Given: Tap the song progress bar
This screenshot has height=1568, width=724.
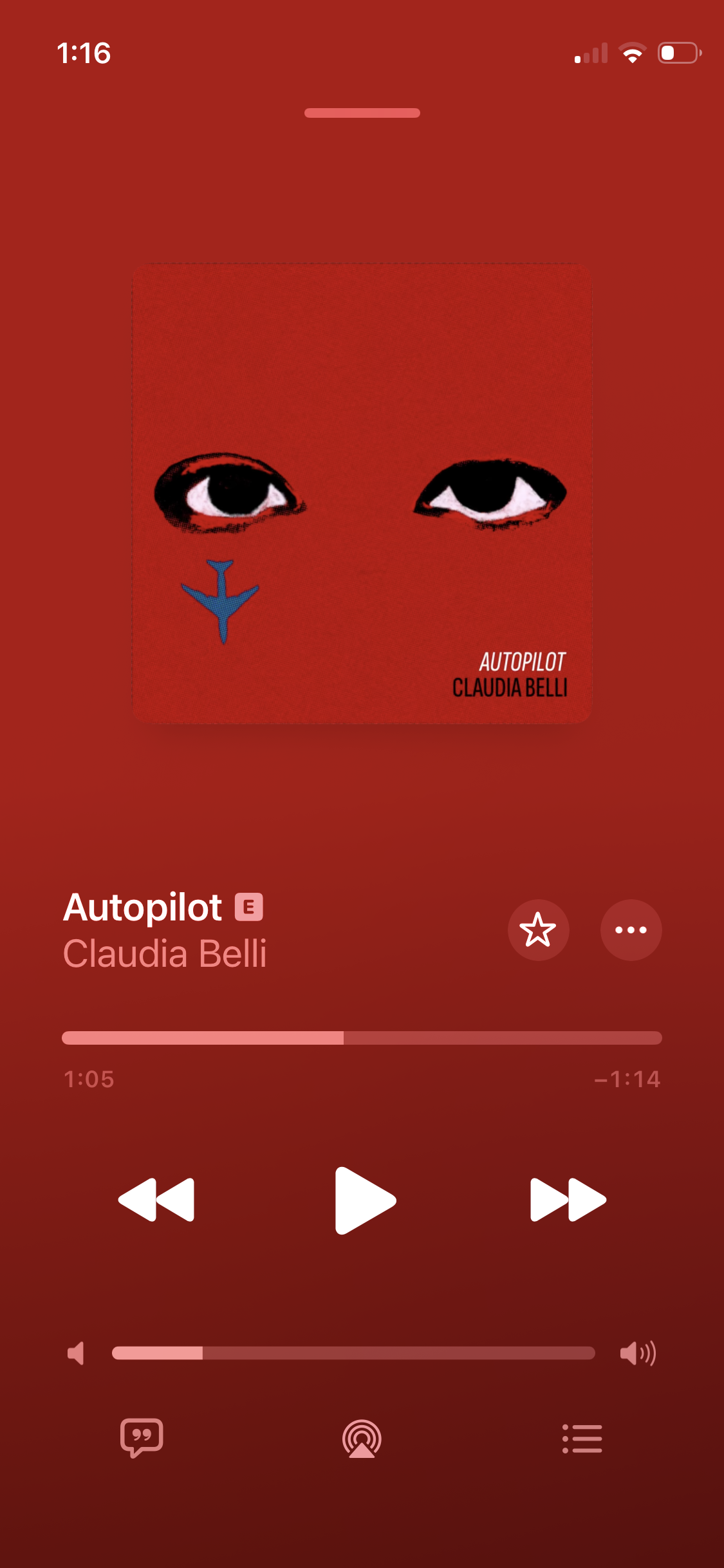Looking at the screenshot, I should point(362,1038).
